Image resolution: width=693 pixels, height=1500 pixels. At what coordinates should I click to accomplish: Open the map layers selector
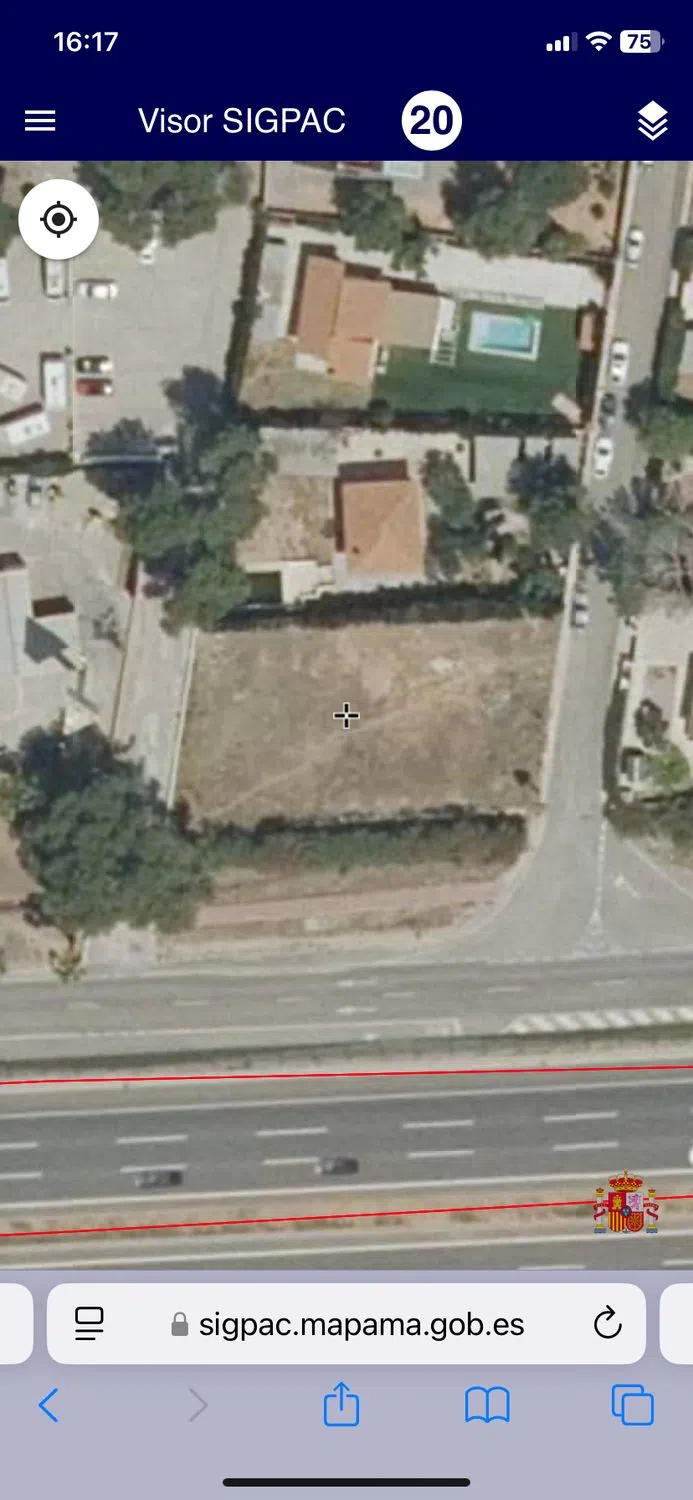pyautogui.click(x=652, y=121)
